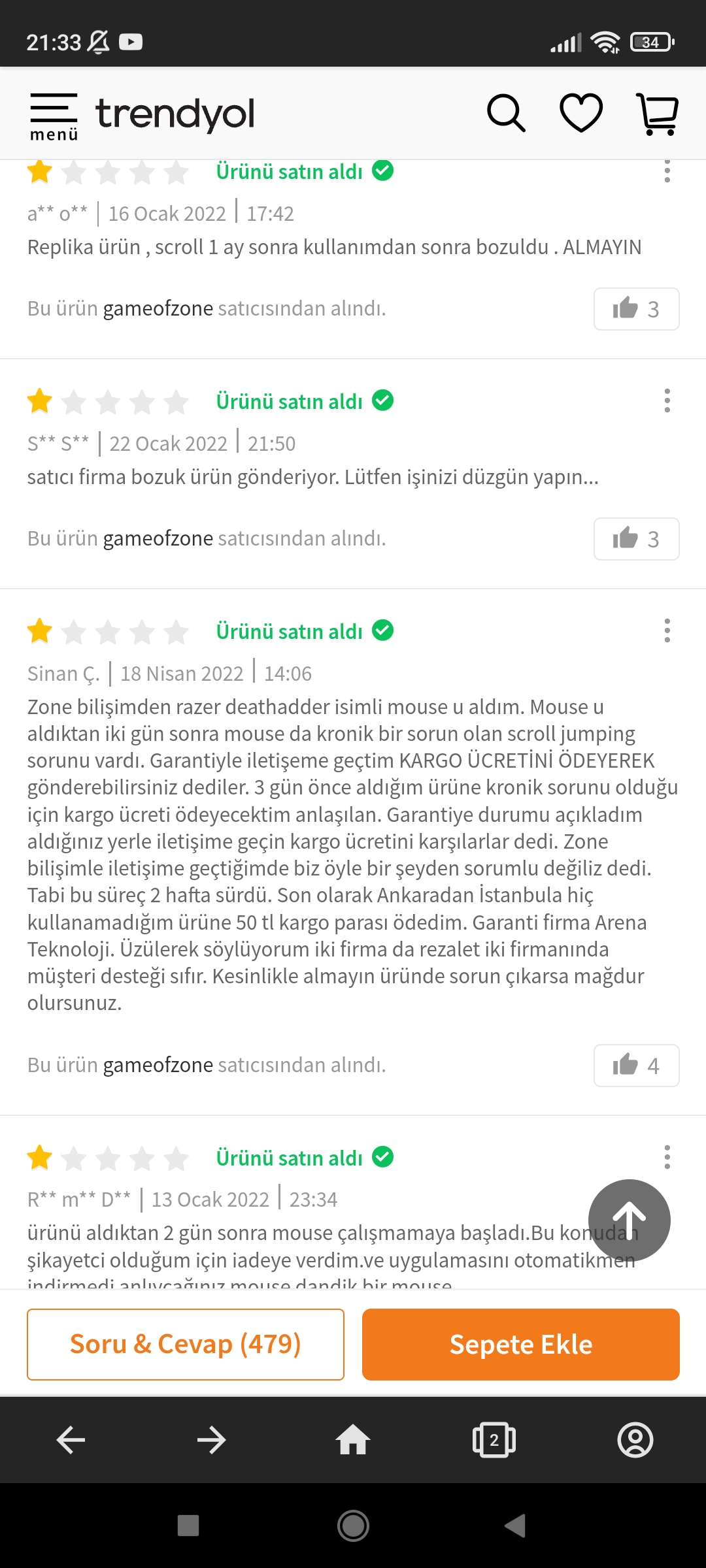
Task: Like Sinan Ç.'s review
Action: tap(636, 1066)
